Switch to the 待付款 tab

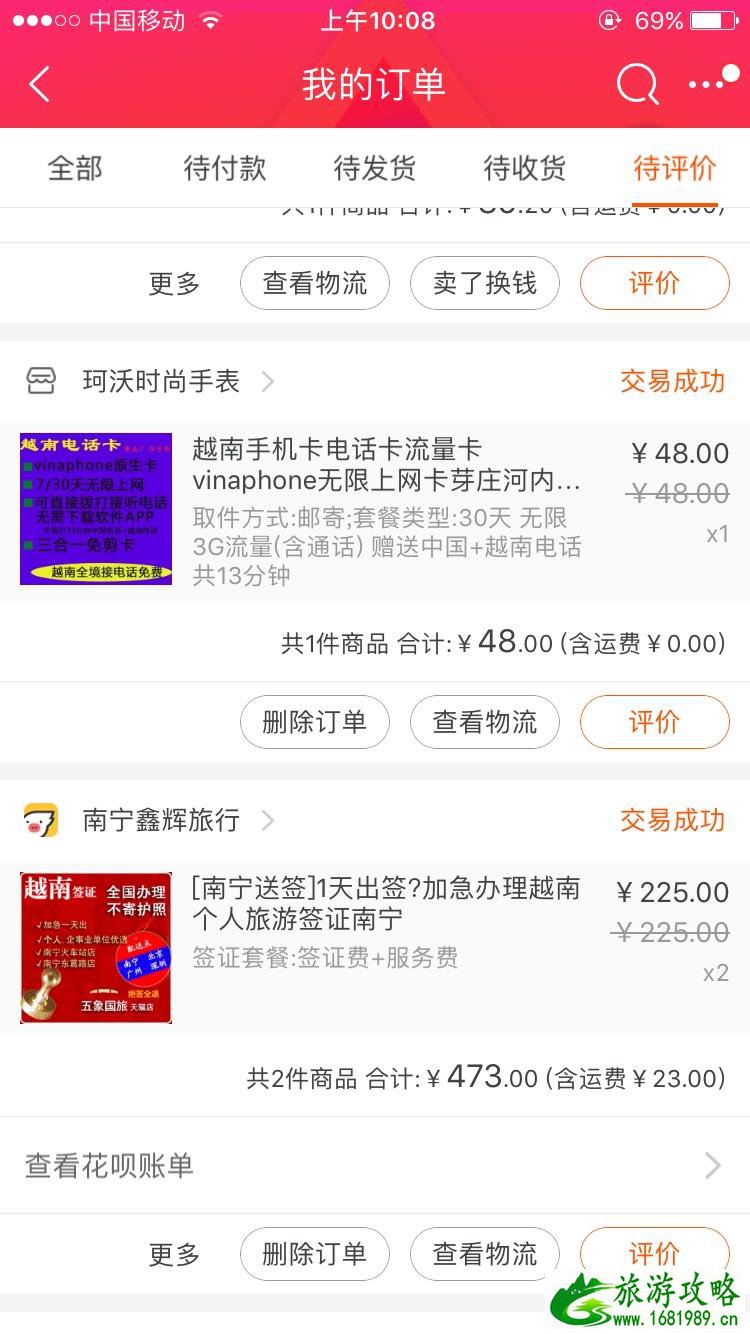pyautogui.click(x=223, y=168)
